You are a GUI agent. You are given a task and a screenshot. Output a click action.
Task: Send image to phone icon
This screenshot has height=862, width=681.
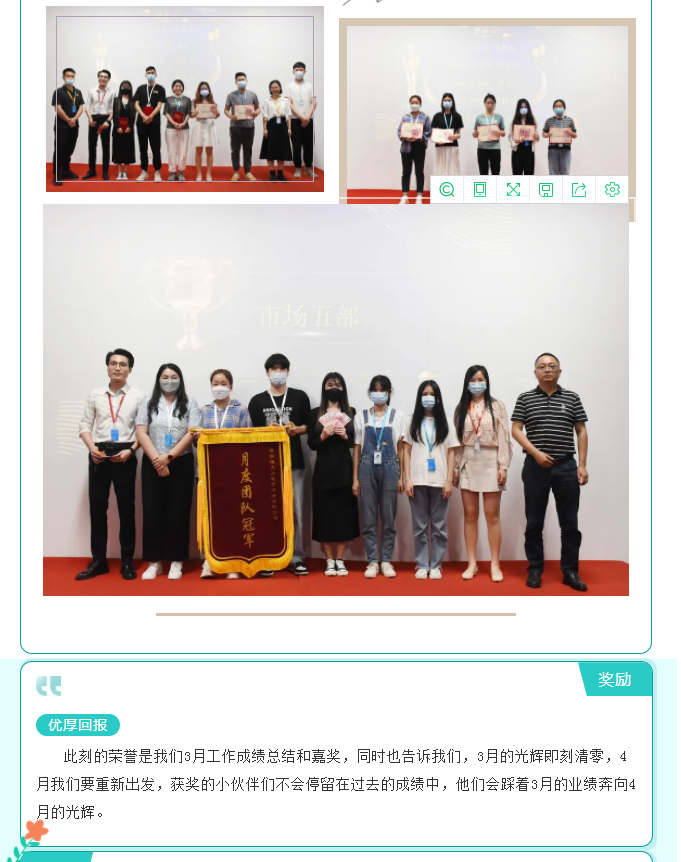coord(480,190)
